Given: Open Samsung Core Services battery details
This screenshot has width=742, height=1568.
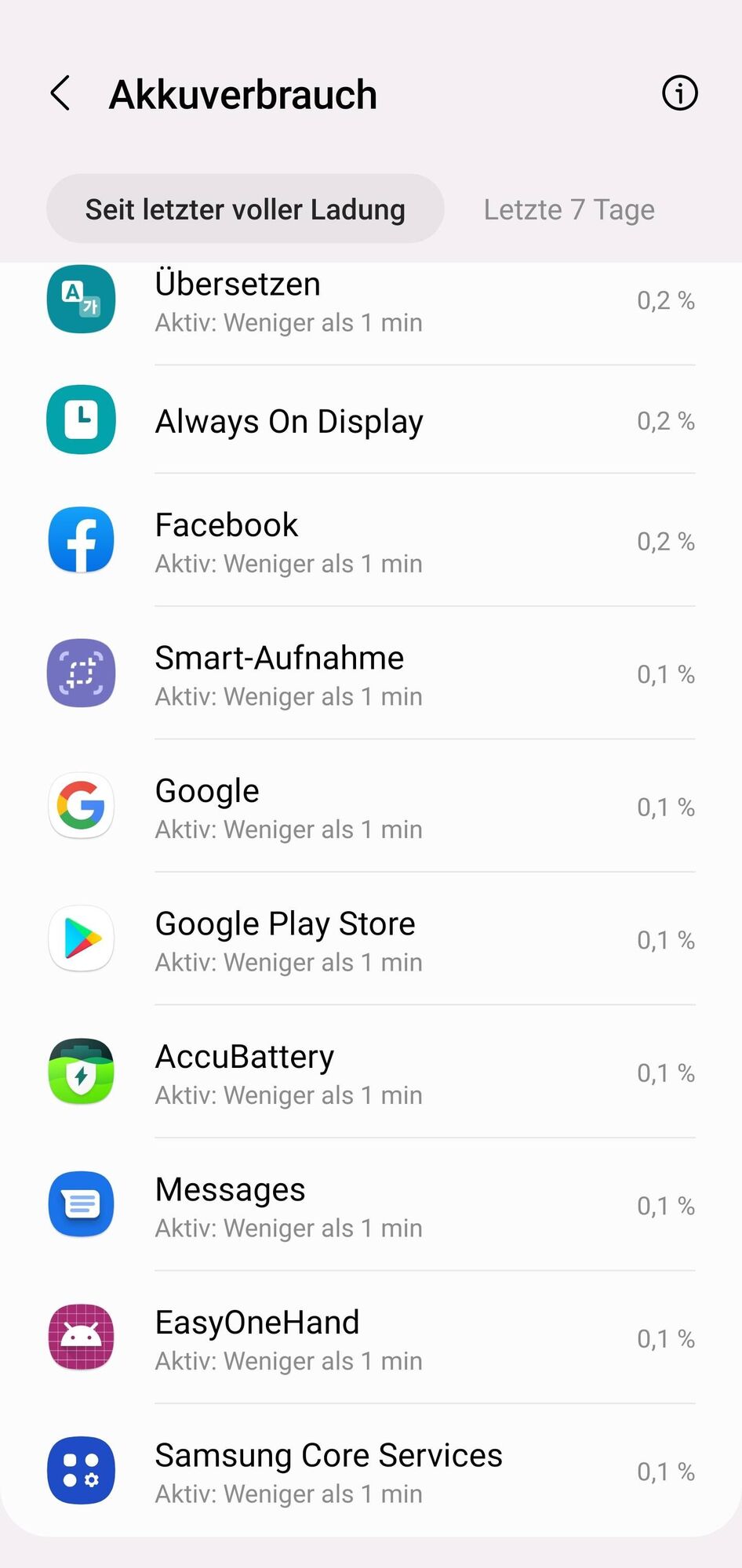Looking at the screenshot, I should pos(370,1472).
